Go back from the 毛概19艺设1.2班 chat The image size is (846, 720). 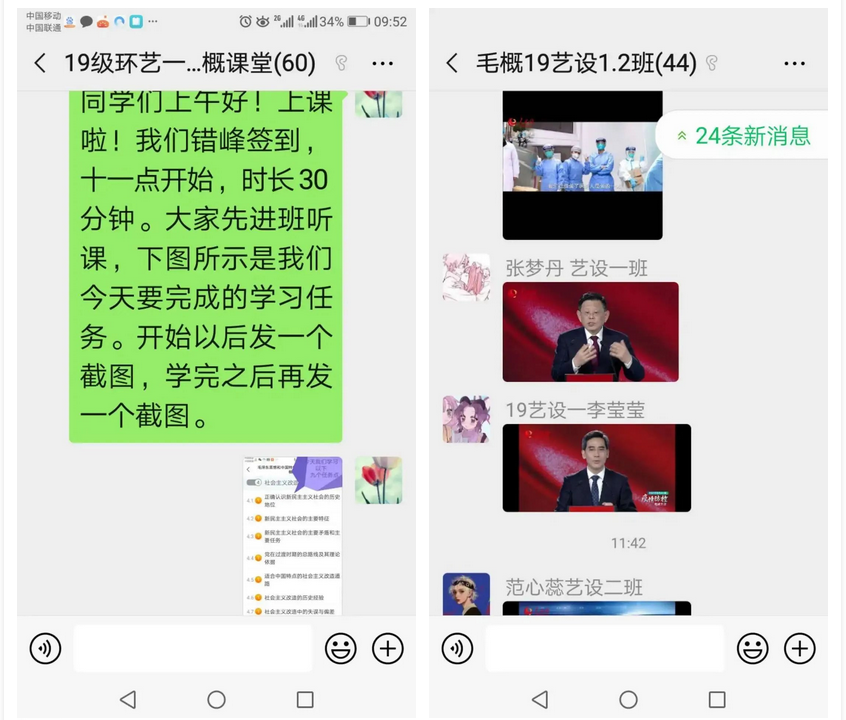click(x=452, y=64)
